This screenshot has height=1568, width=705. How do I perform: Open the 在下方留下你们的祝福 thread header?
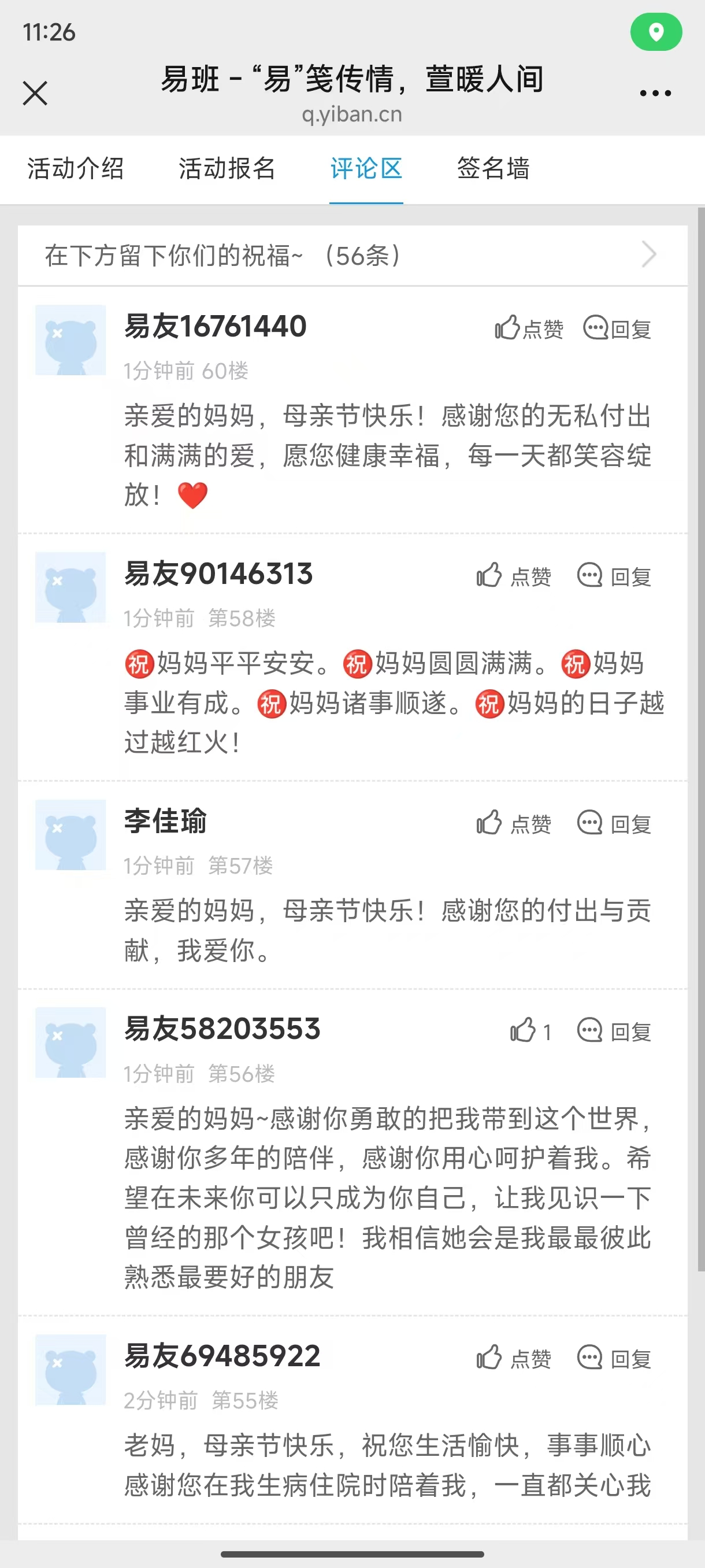[352, 255]
